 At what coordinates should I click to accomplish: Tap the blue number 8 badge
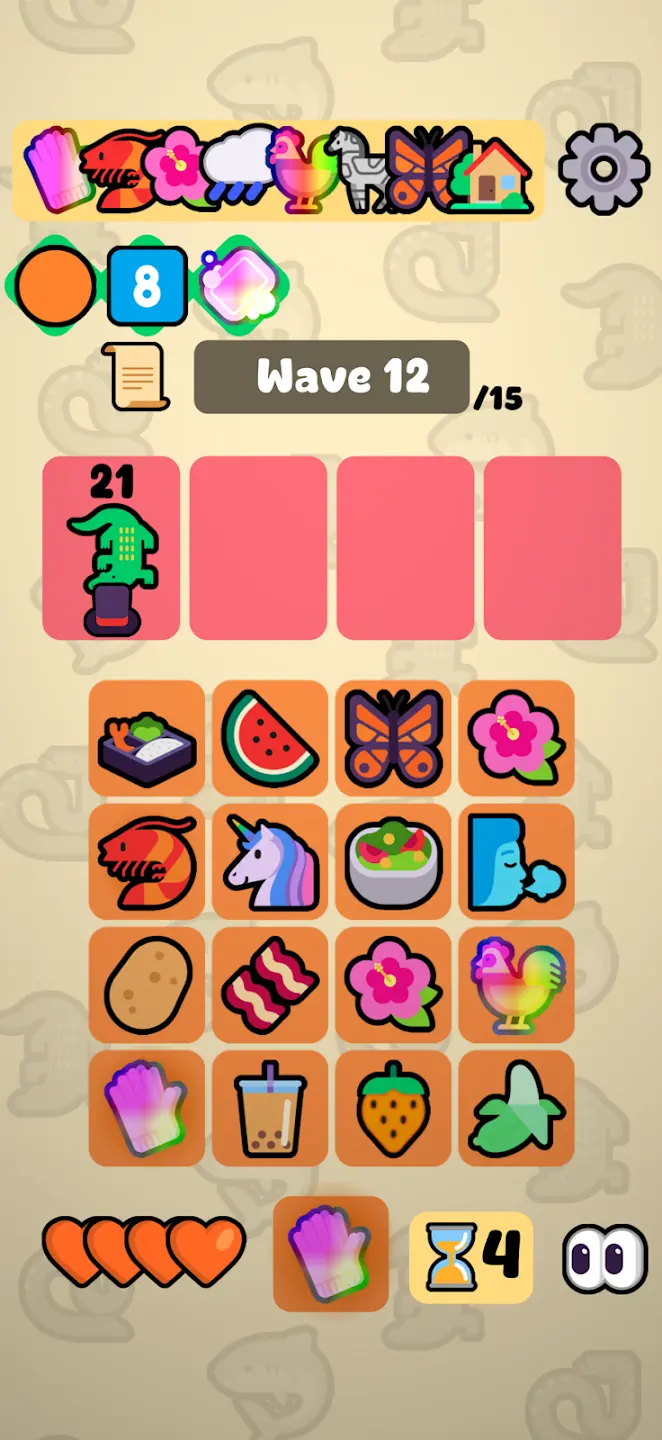tap(147, 286)
